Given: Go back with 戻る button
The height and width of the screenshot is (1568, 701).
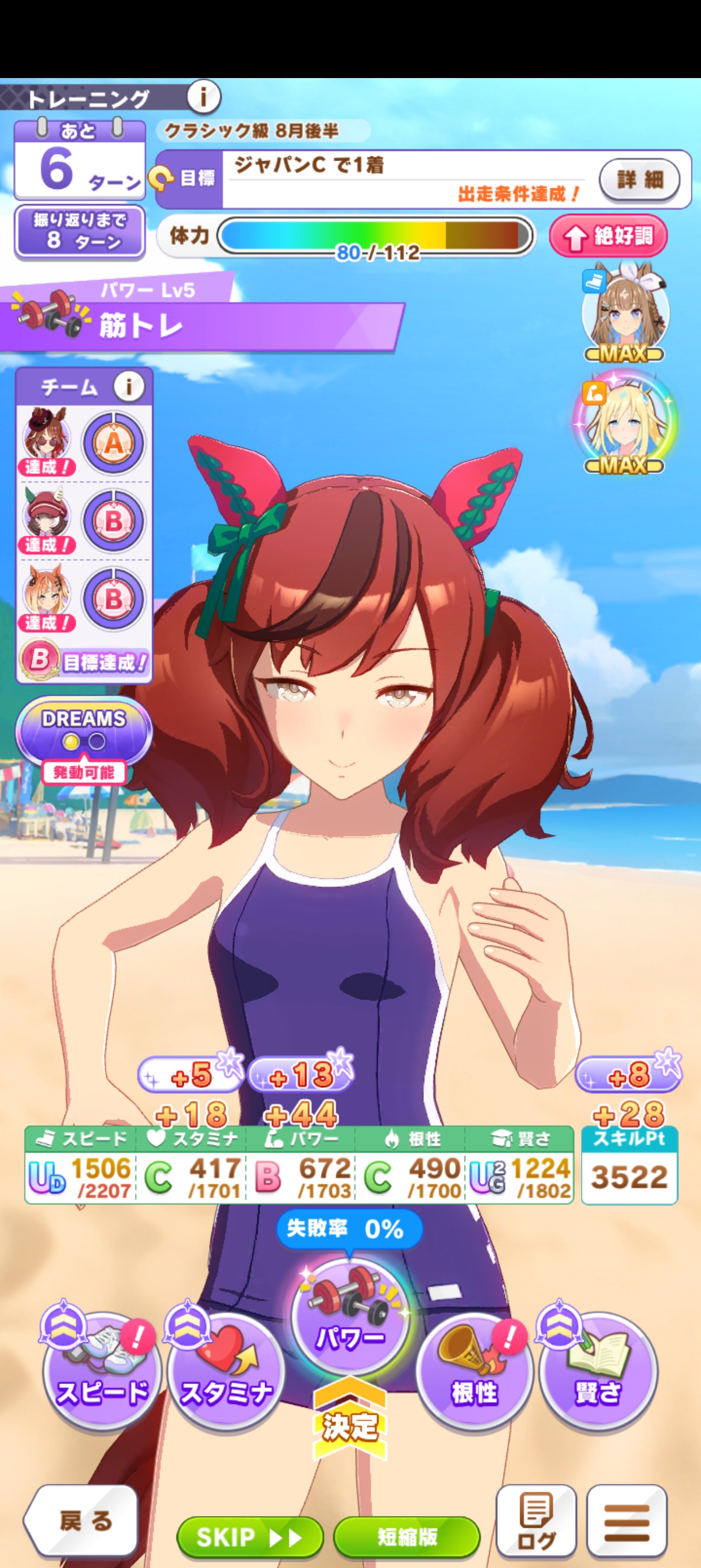Looking at the screenshot, I should [x=81, y=1520].
